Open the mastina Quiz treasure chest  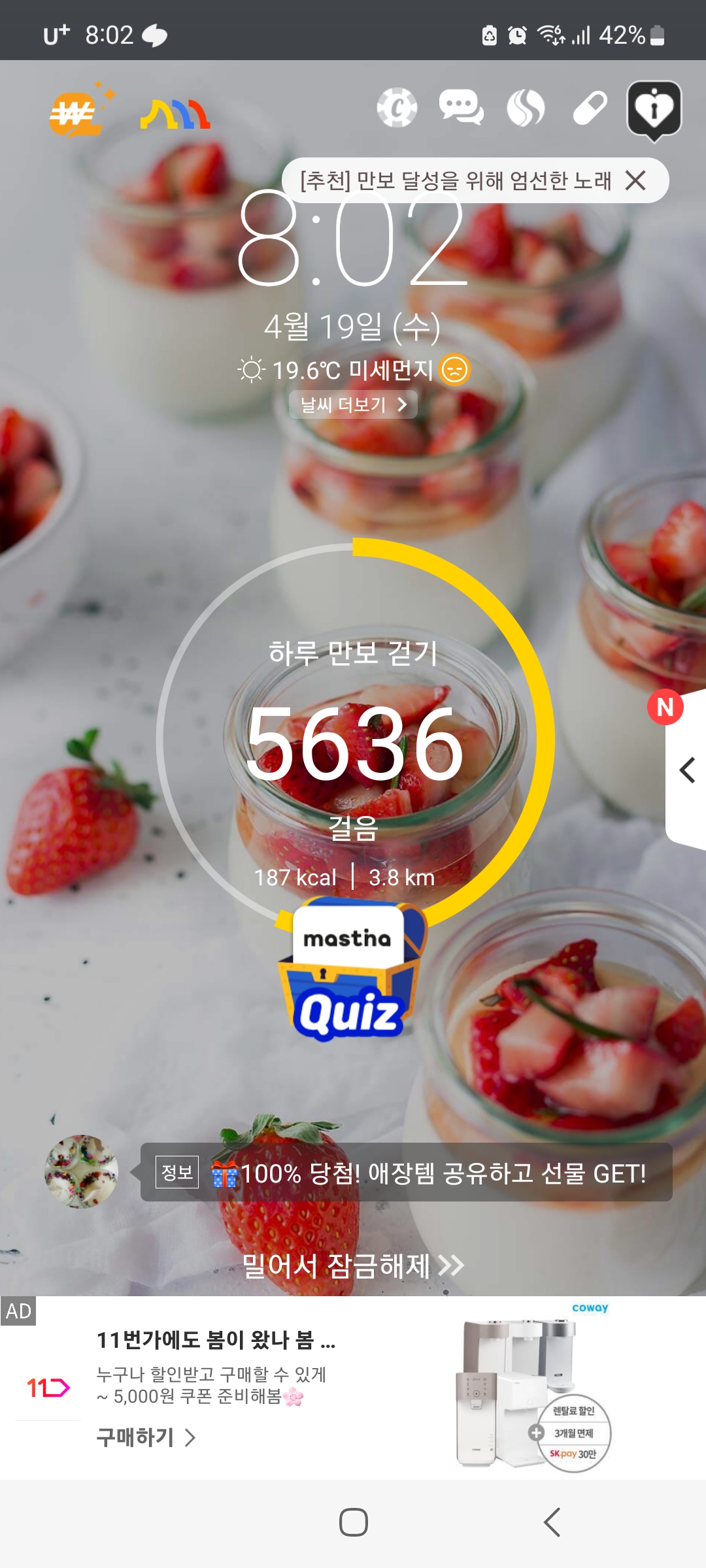pos(350,971)
